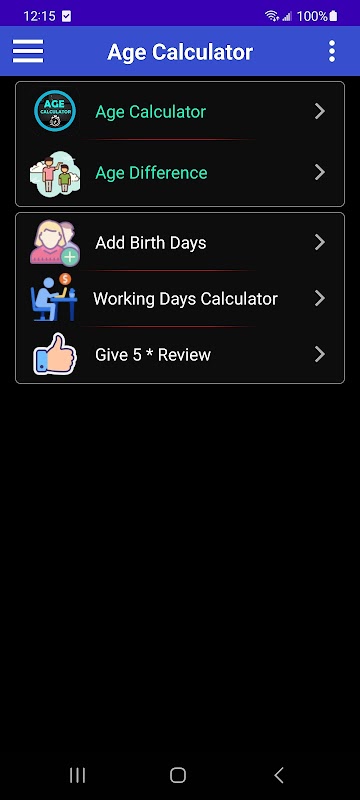Go to the home screen
This screenshot has width=360, height=800.
[177, 776]
